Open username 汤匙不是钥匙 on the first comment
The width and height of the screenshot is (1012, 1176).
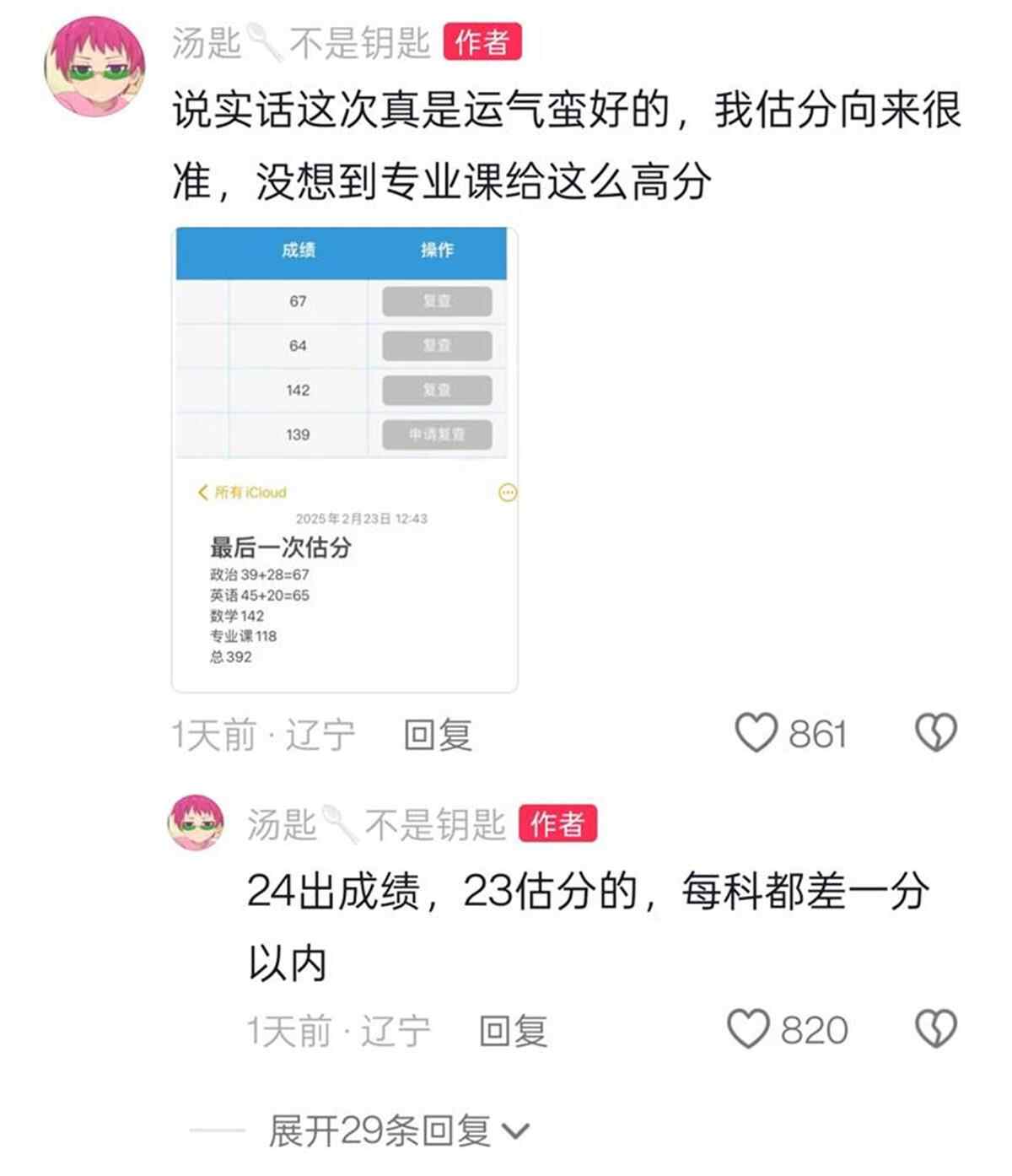click(301, 43)
